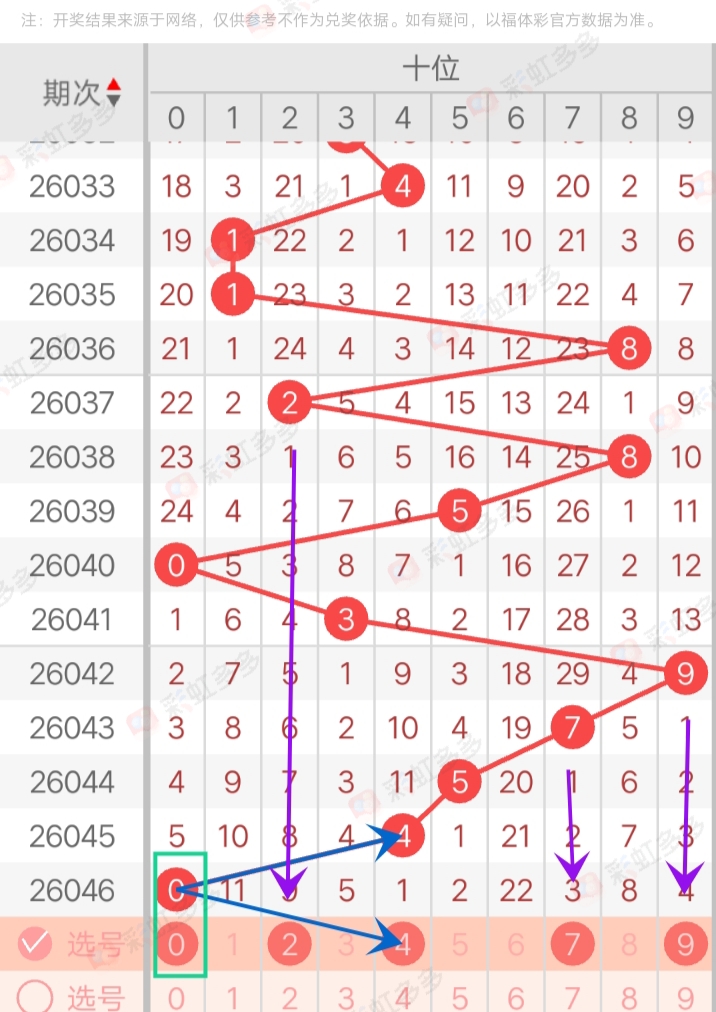The width and height of the screenshot is (716, 1012).
Task: Deselect number 0 in the ticked 选号 row
Action: point(177,944)
